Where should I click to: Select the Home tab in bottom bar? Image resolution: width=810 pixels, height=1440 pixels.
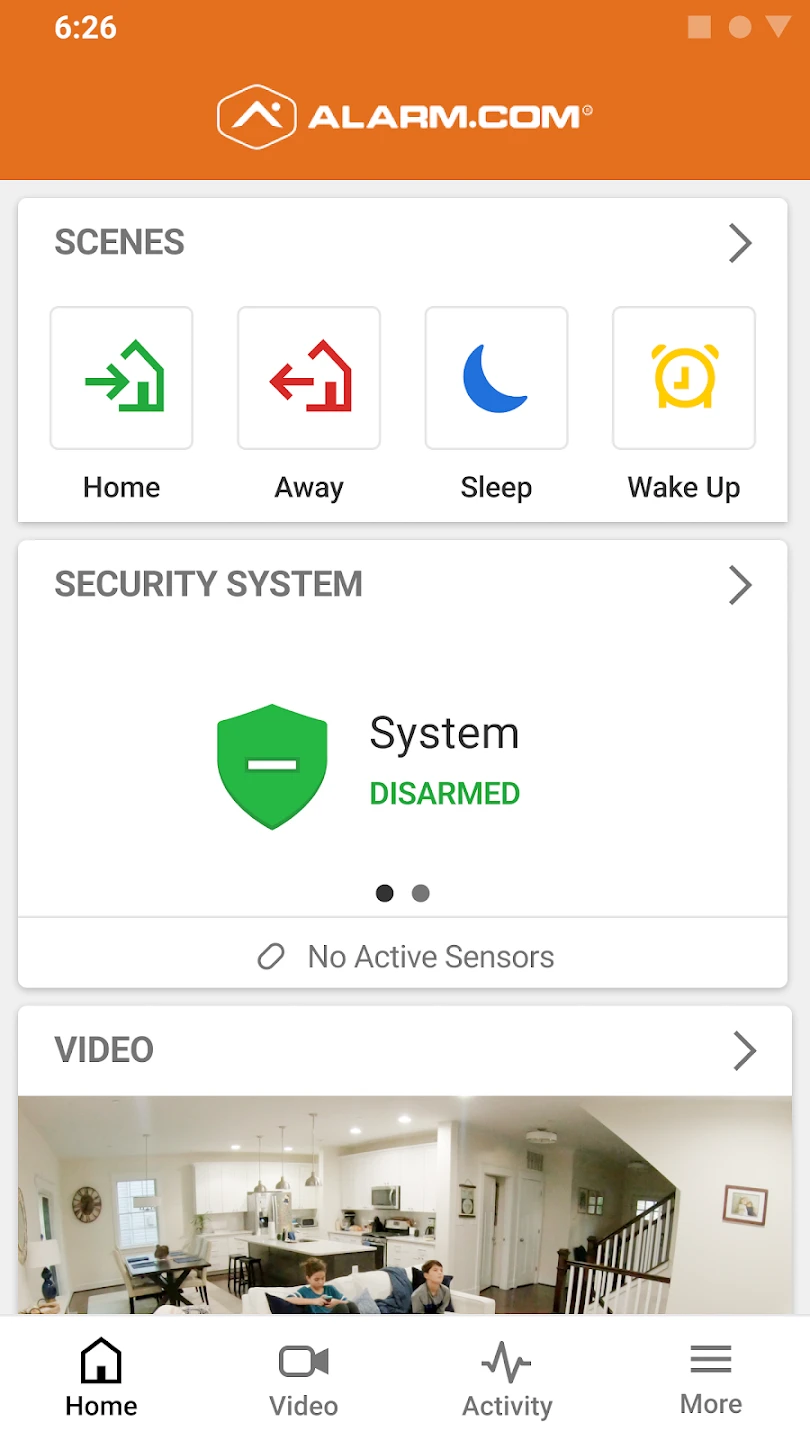coord(101,1379)
